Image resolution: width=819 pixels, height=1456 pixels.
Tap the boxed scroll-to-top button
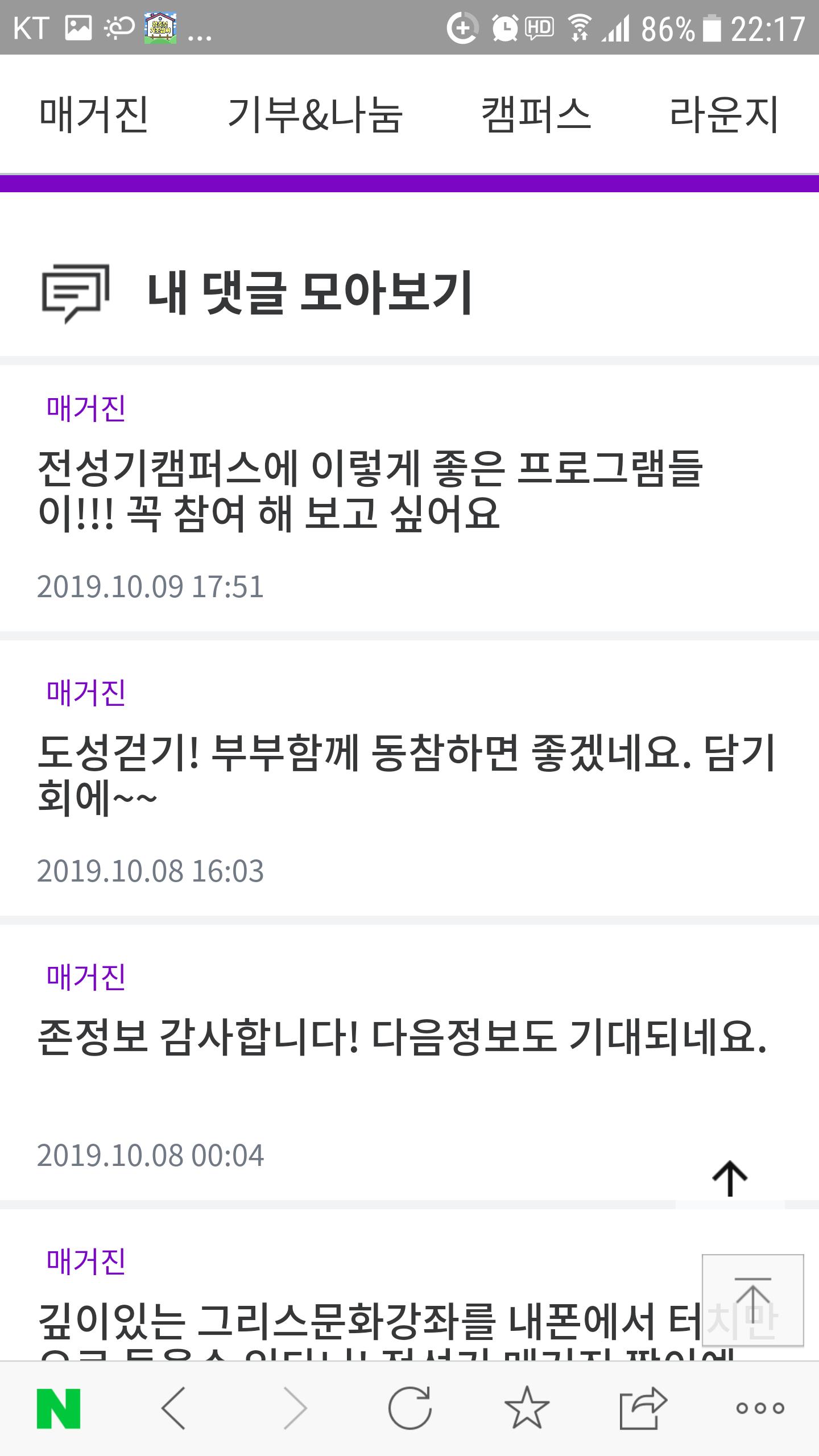point(752,1300)
